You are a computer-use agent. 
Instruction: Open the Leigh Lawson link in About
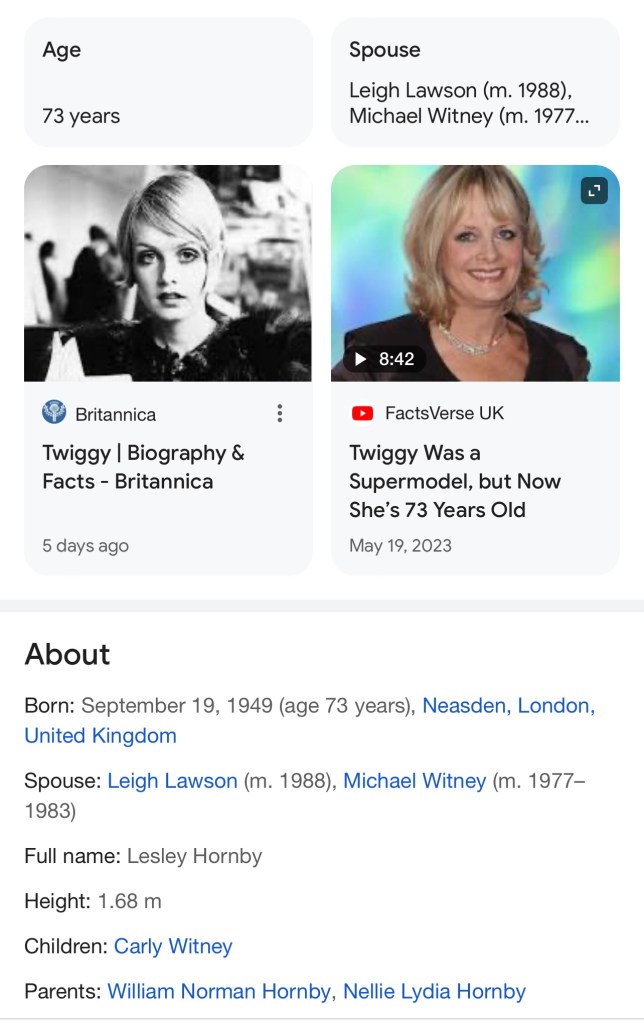[172, 781]
